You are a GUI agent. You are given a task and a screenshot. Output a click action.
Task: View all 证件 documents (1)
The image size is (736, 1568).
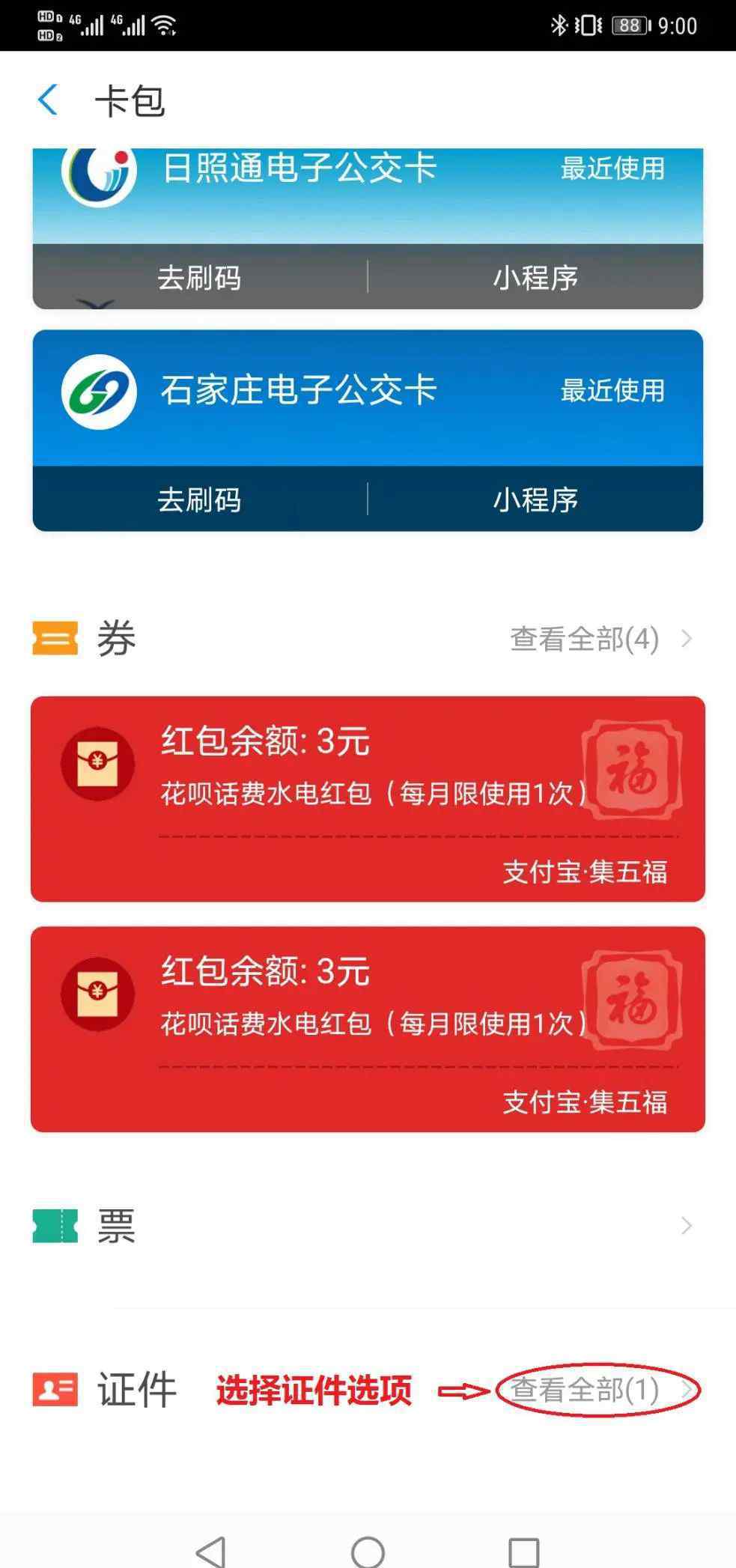[597, 1391]
